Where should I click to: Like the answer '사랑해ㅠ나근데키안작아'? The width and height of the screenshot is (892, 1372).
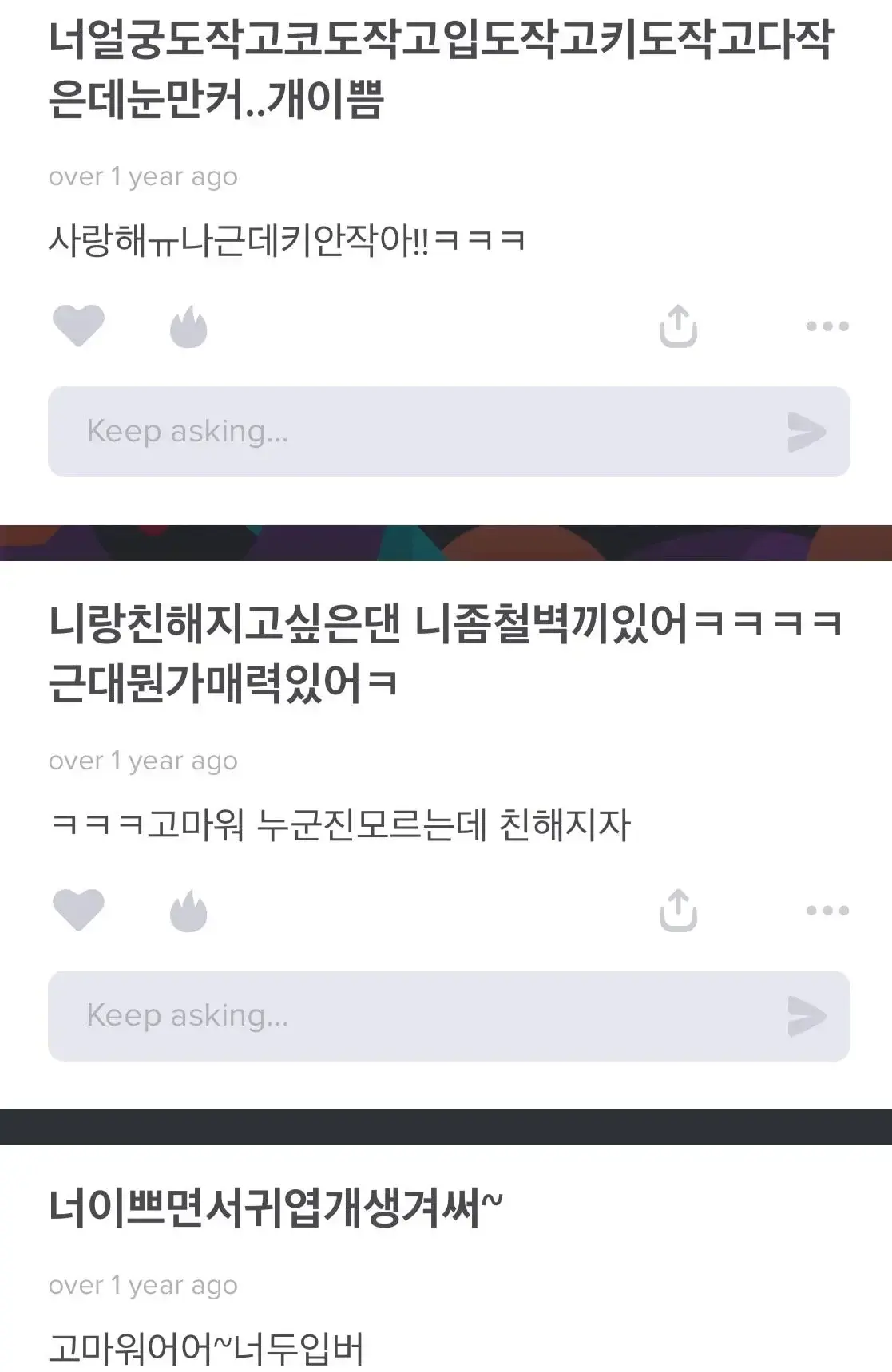click(x=78, y=326)
